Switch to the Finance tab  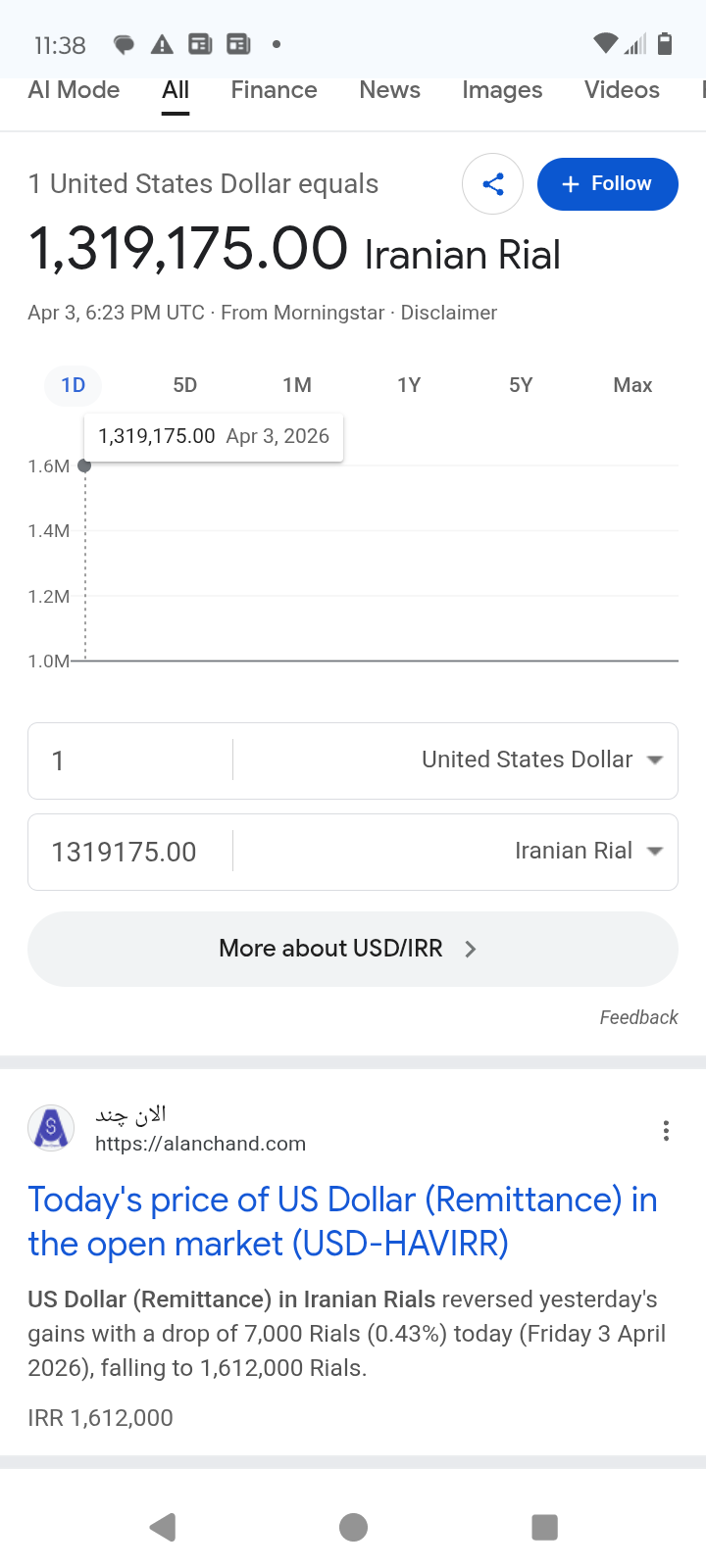tap(273, 89)
